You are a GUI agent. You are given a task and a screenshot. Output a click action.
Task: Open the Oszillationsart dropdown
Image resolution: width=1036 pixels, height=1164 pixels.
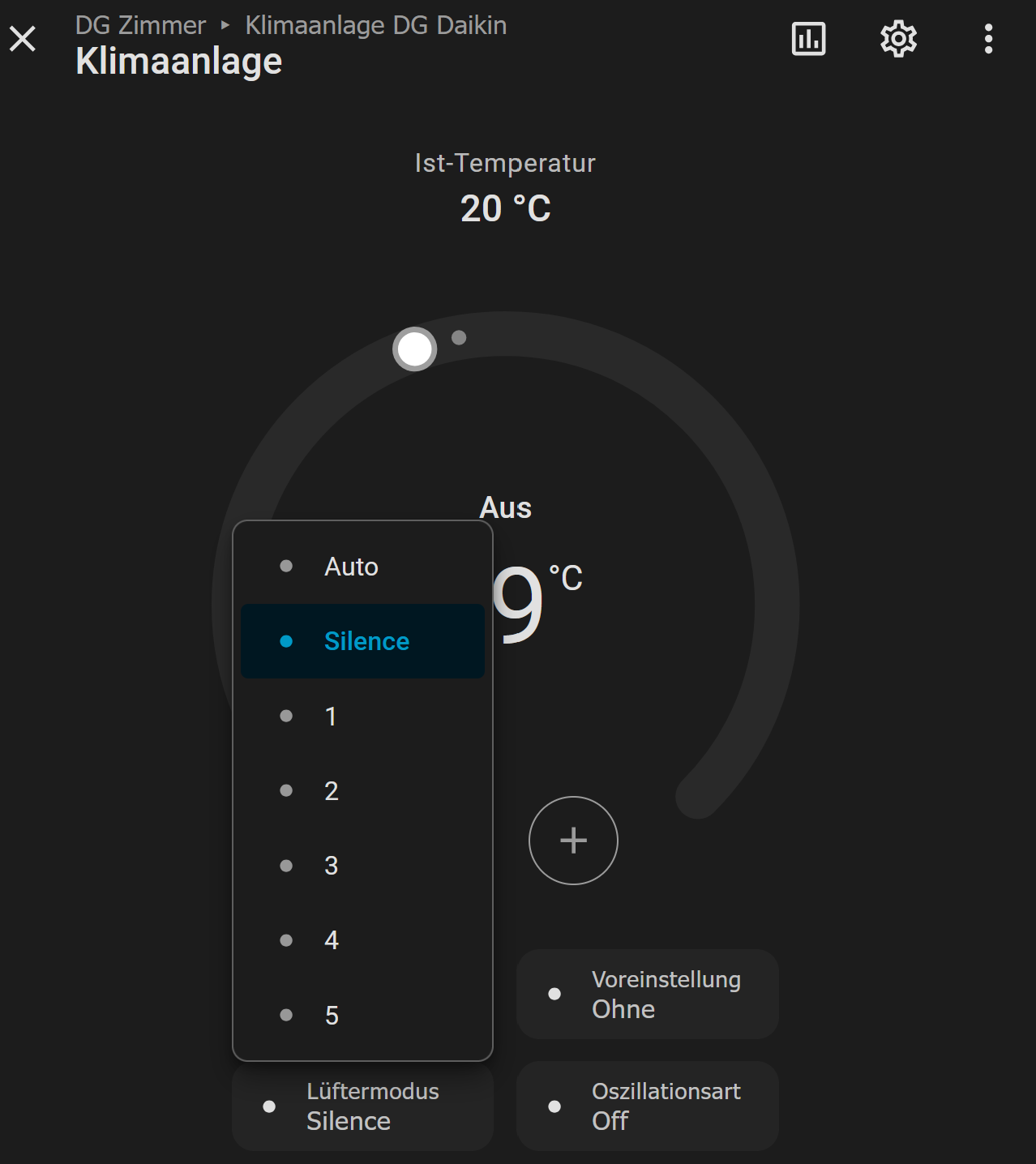648,1106
